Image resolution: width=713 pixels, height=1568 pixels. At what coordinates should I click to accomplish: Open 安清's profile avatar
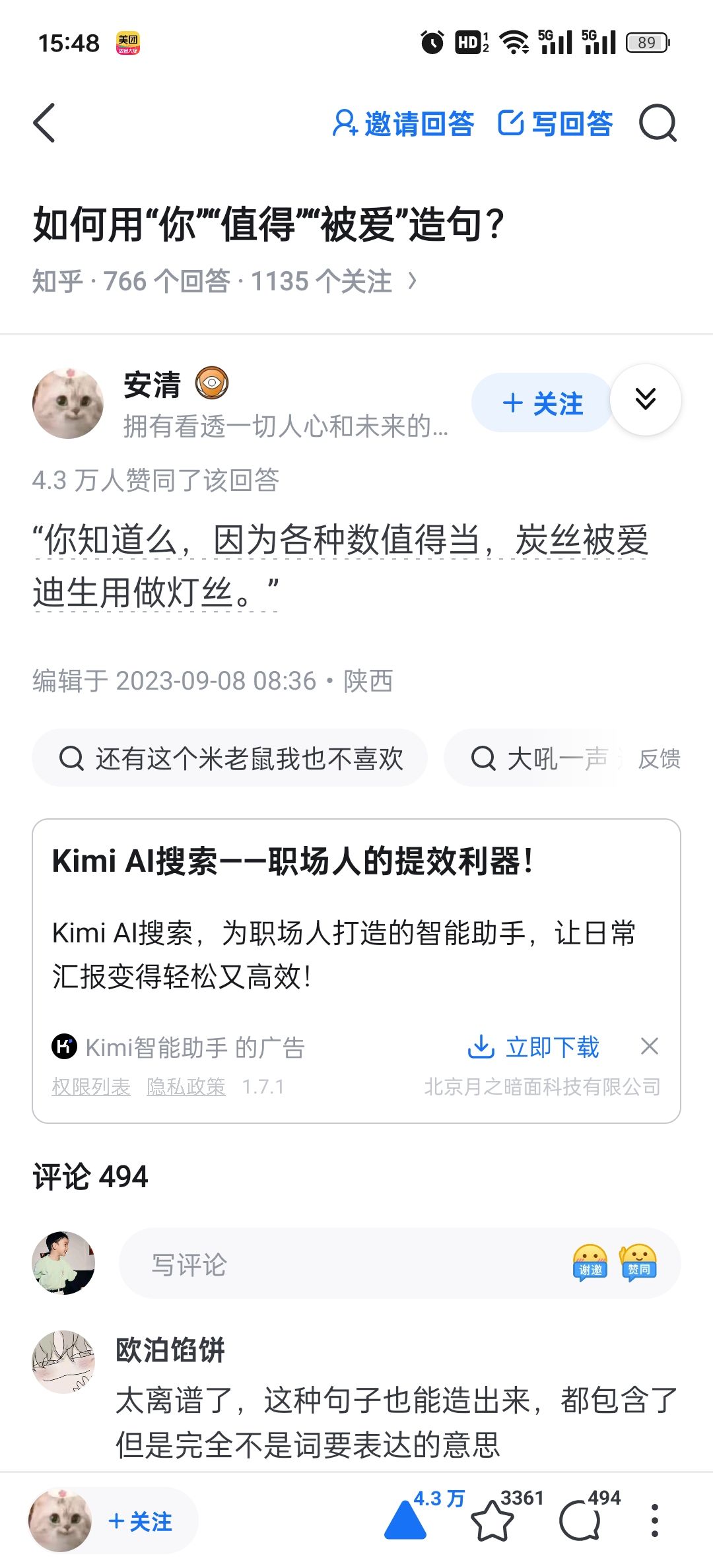click(68, 403)
